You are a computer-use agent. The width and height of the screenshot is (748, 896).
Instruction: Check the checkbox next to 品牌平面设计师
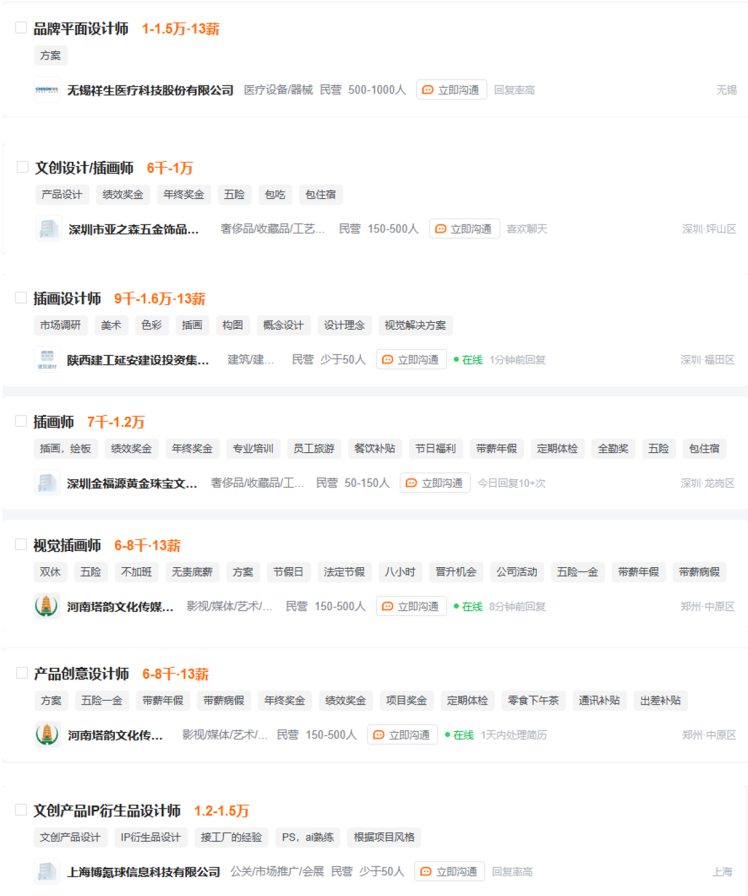20,28
